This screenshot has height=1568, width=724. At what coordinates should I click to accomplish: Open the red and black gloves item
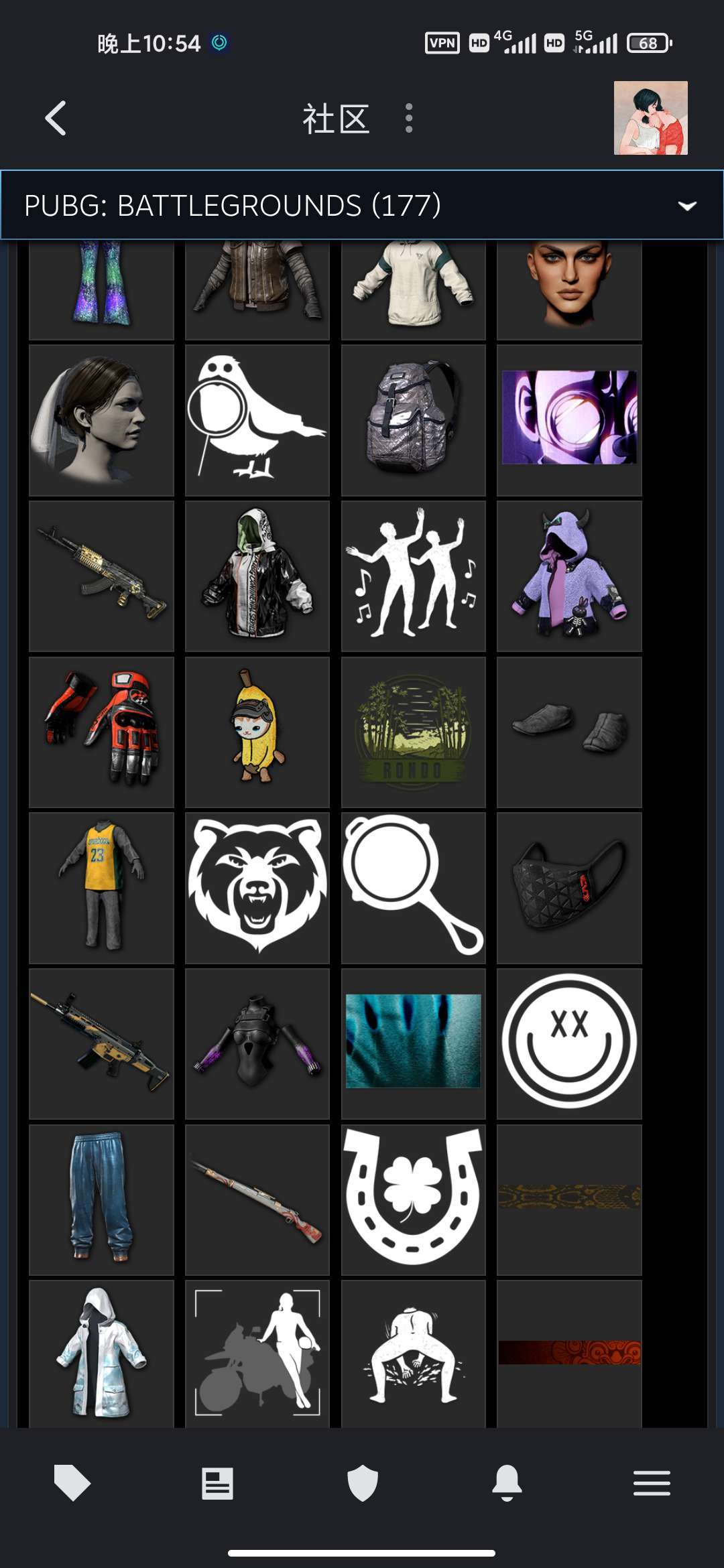click(101, 732)
